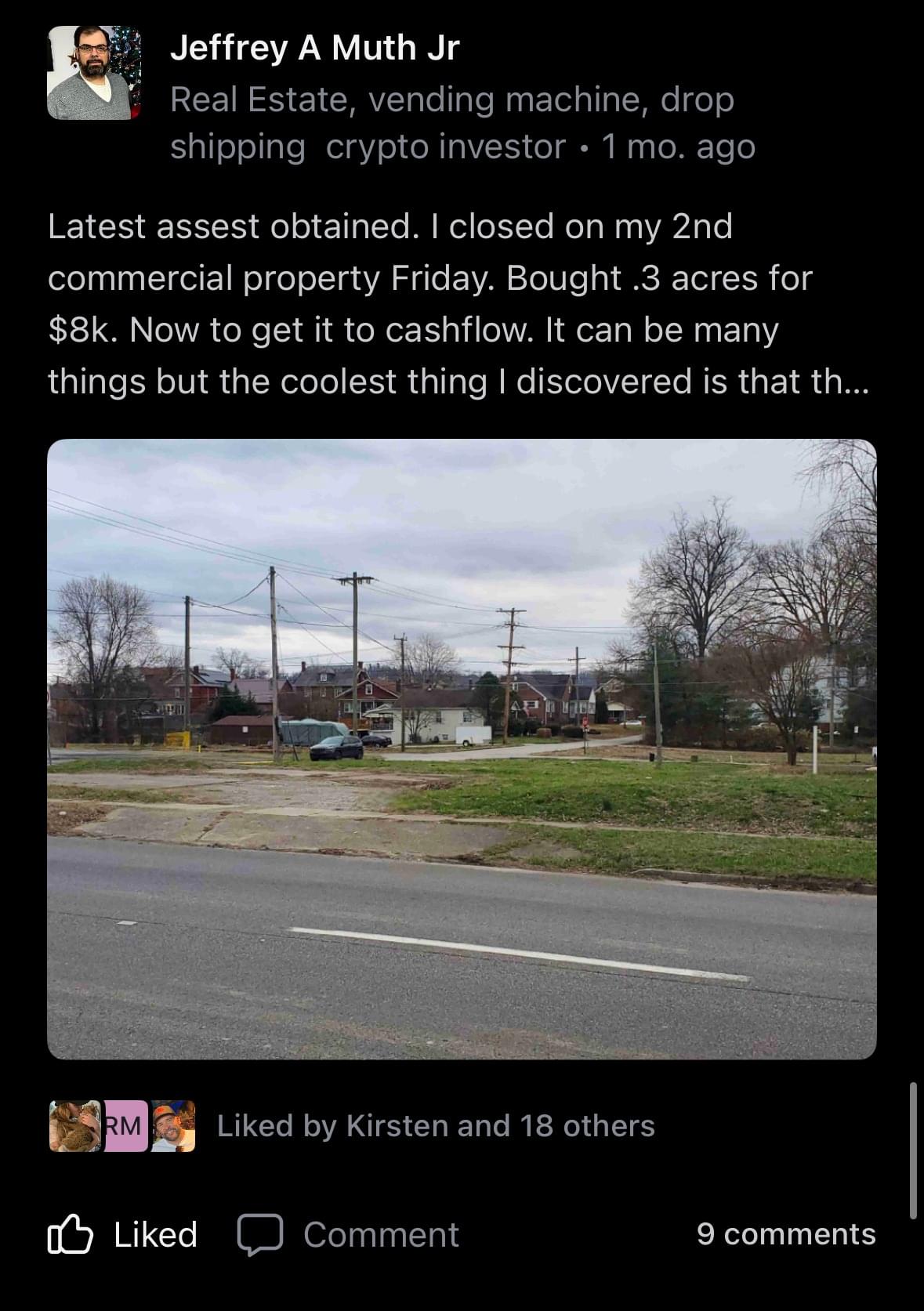
Task: Open the vacant lot photo
Action: point(462,748)
